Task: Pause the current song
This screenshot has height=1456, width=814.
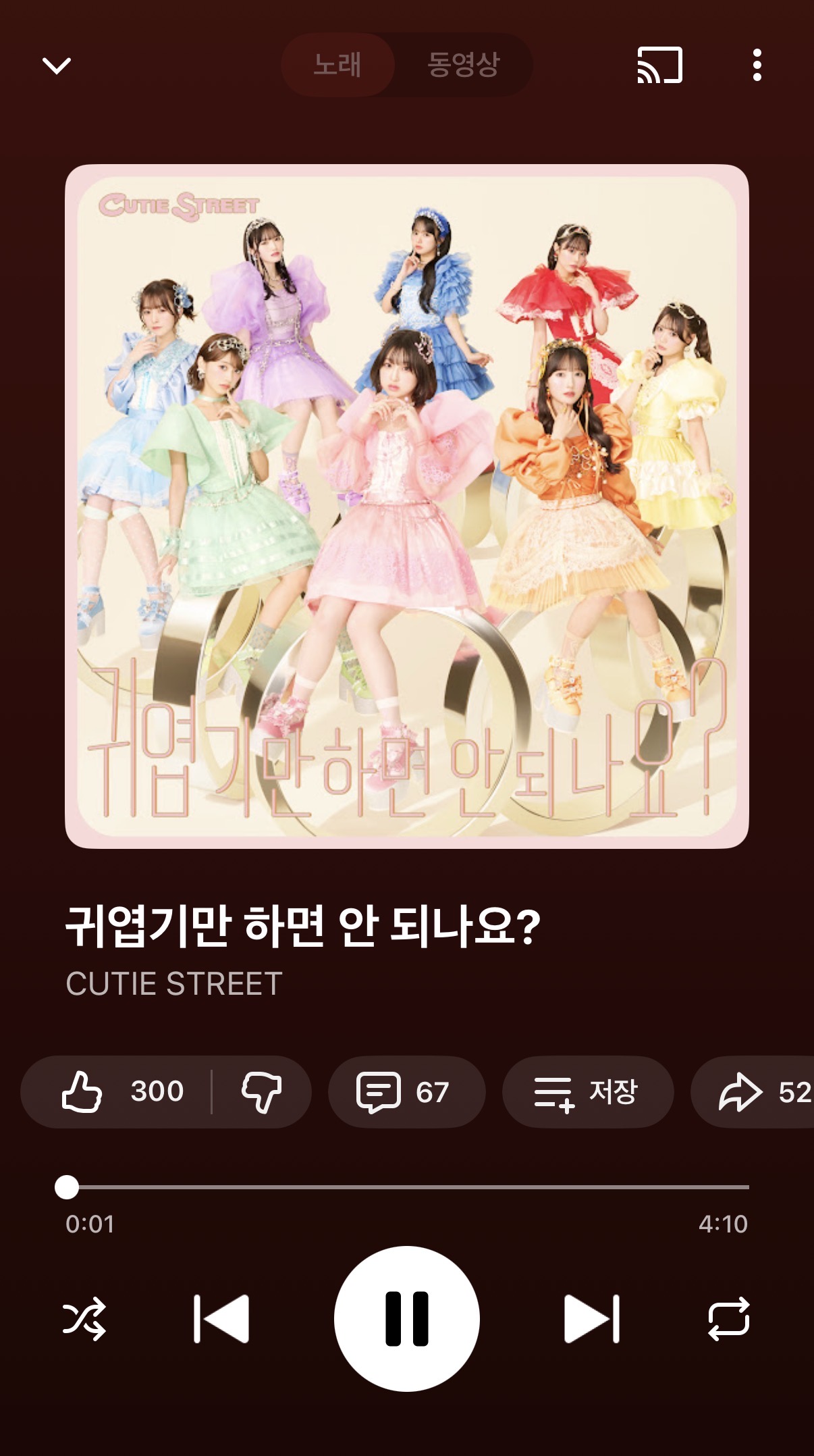Action: 407,1318
